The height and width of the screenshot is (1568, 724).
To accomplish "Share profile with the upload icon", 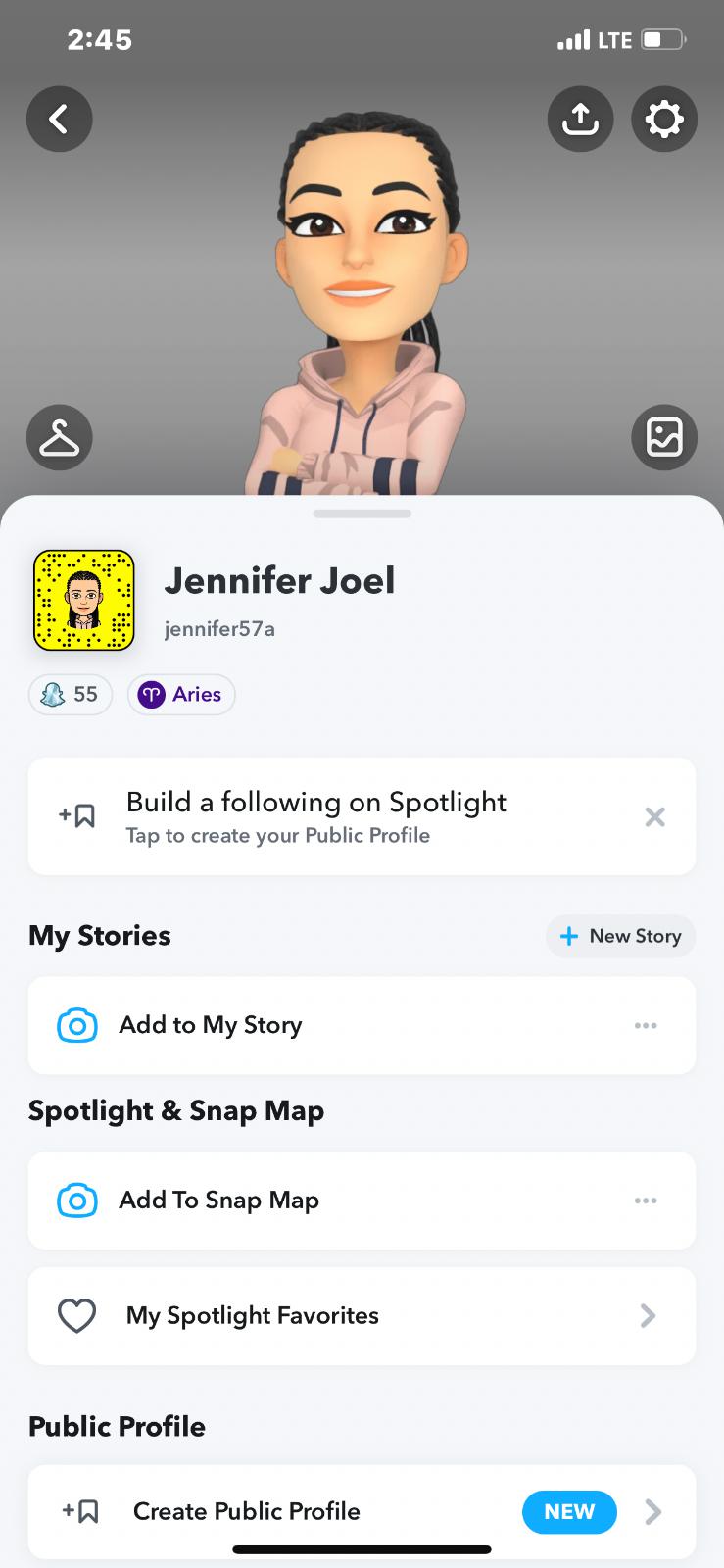I will pos(580,120).
